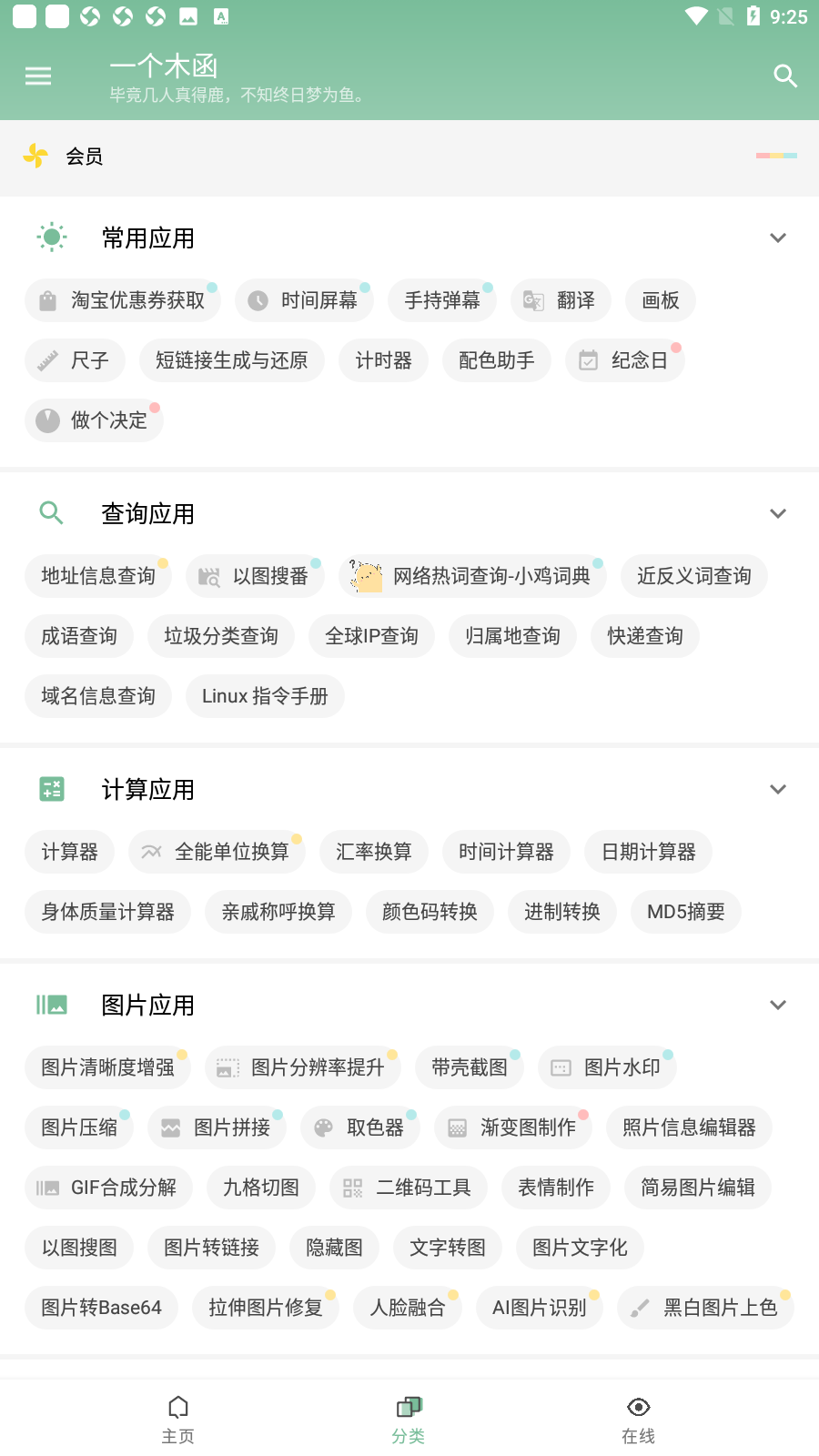Collapse the 计算应用 section

point(777,790)
